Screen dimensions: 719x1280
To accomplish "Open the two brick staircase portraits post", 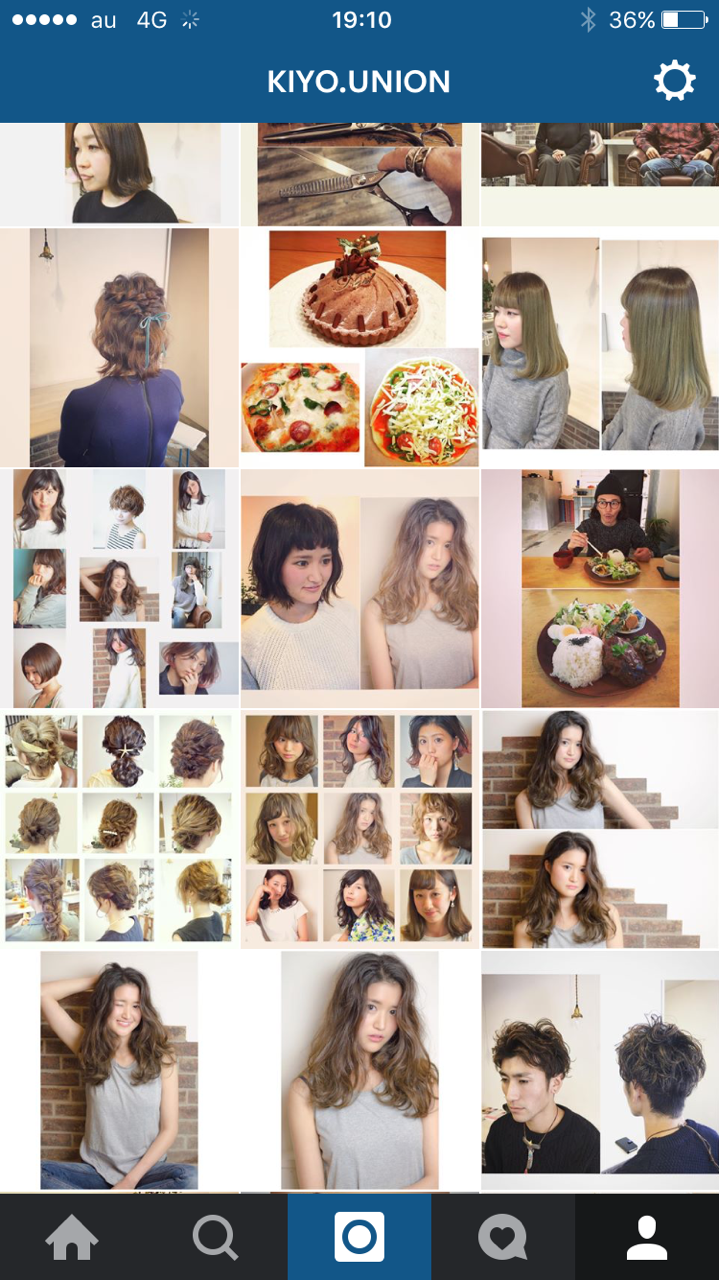I will point(599,829).
